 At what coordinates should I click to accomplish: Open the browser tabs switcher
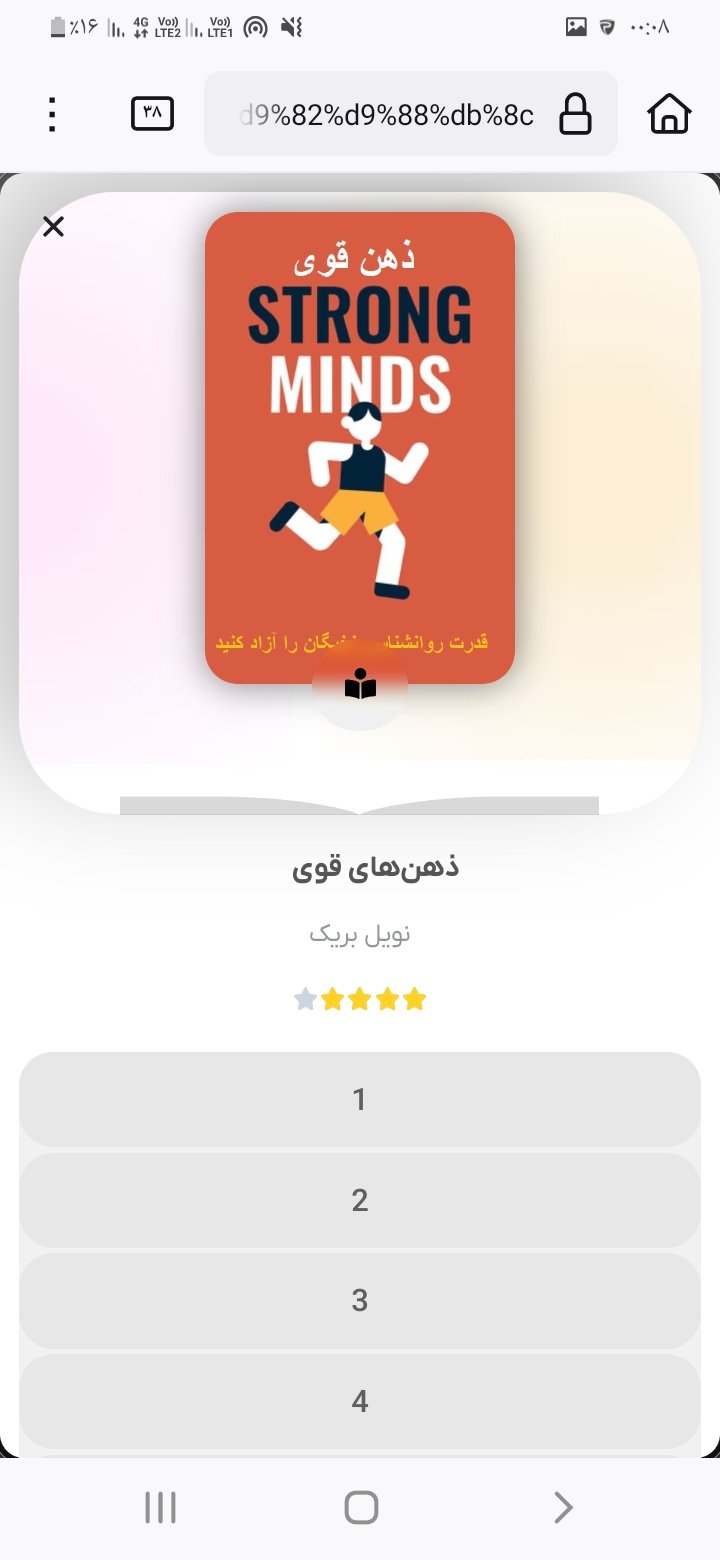pyautogui.click(x=152, y=113)
